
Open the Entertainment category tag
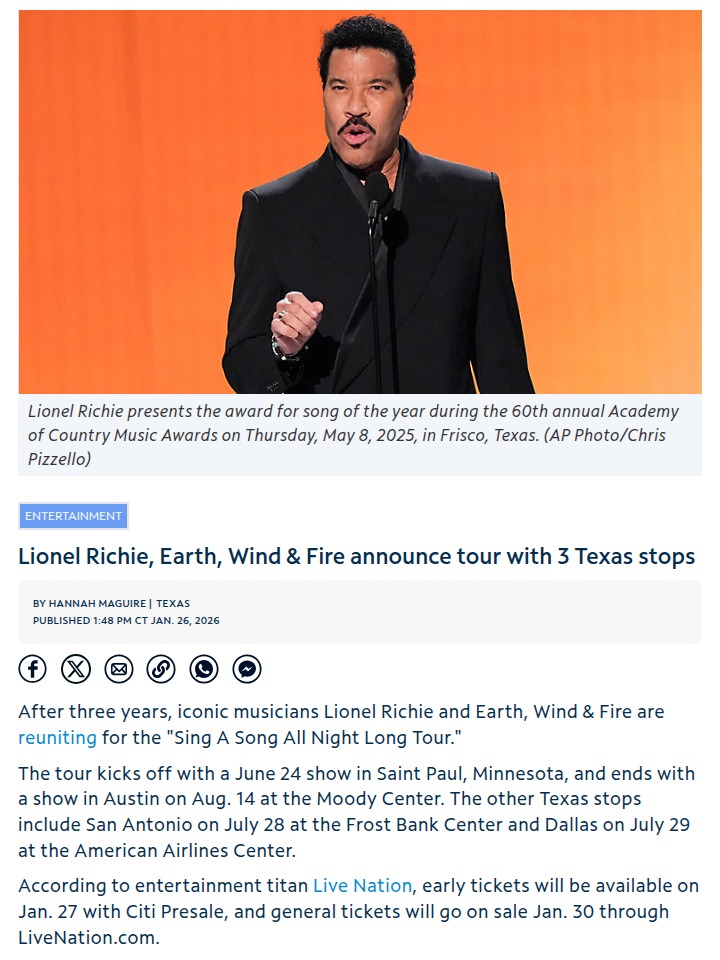click(73, 516)
